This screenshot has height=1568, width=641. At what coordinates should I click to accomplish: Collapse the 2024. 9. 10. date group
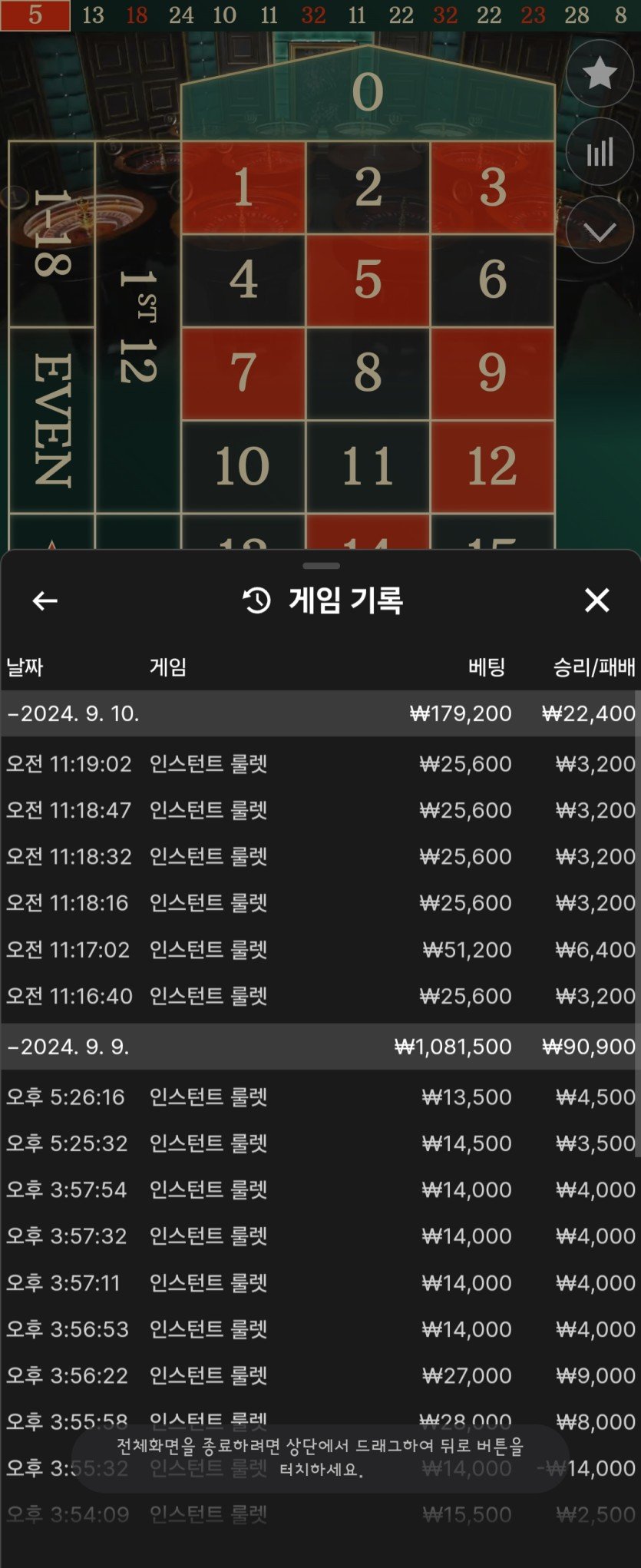click(73, 713)
